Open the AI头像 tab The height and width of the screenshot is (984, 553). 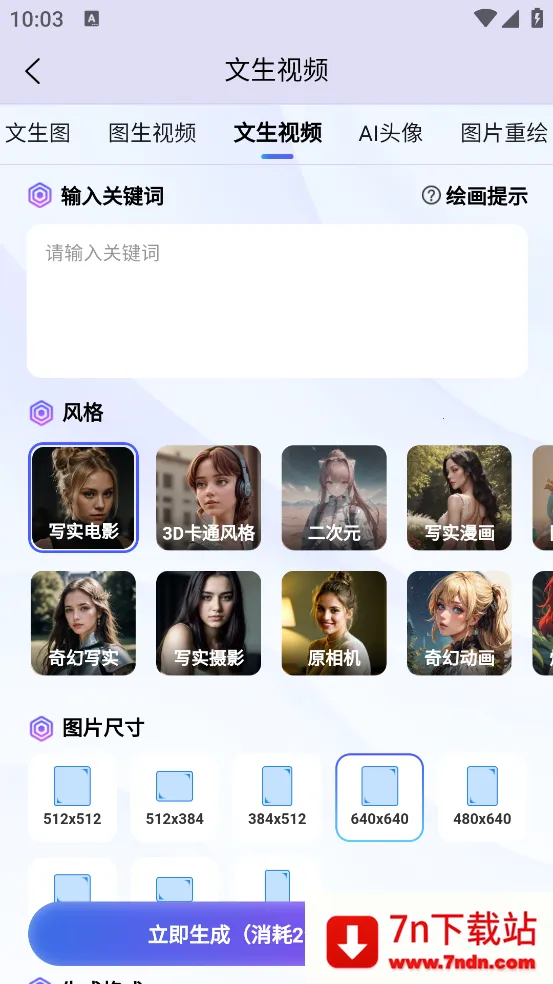click(x=390, y=133)
